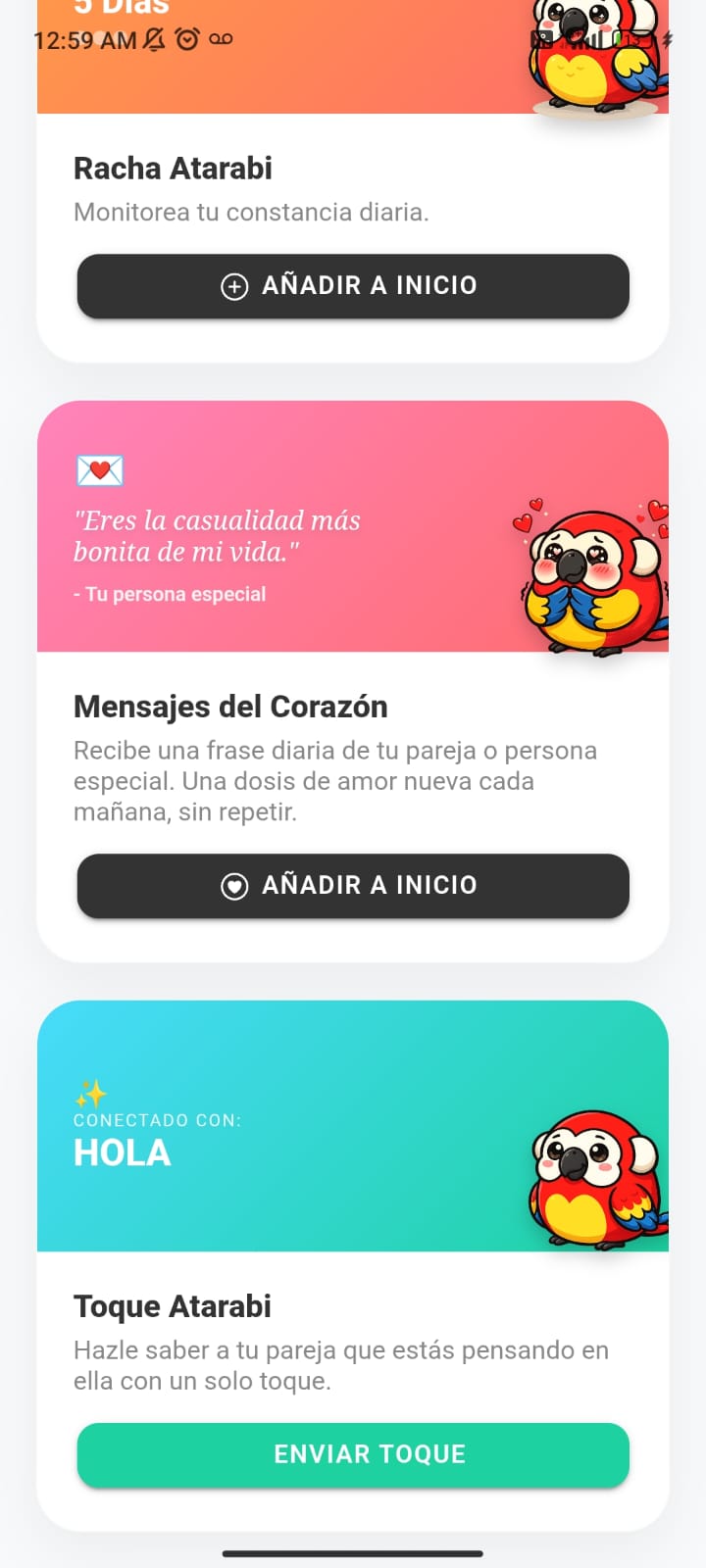Viewport: 706px width, 1568px height.
Task: Add Mensajes del Corazón to inicio
Action: (x=353, y=885)
